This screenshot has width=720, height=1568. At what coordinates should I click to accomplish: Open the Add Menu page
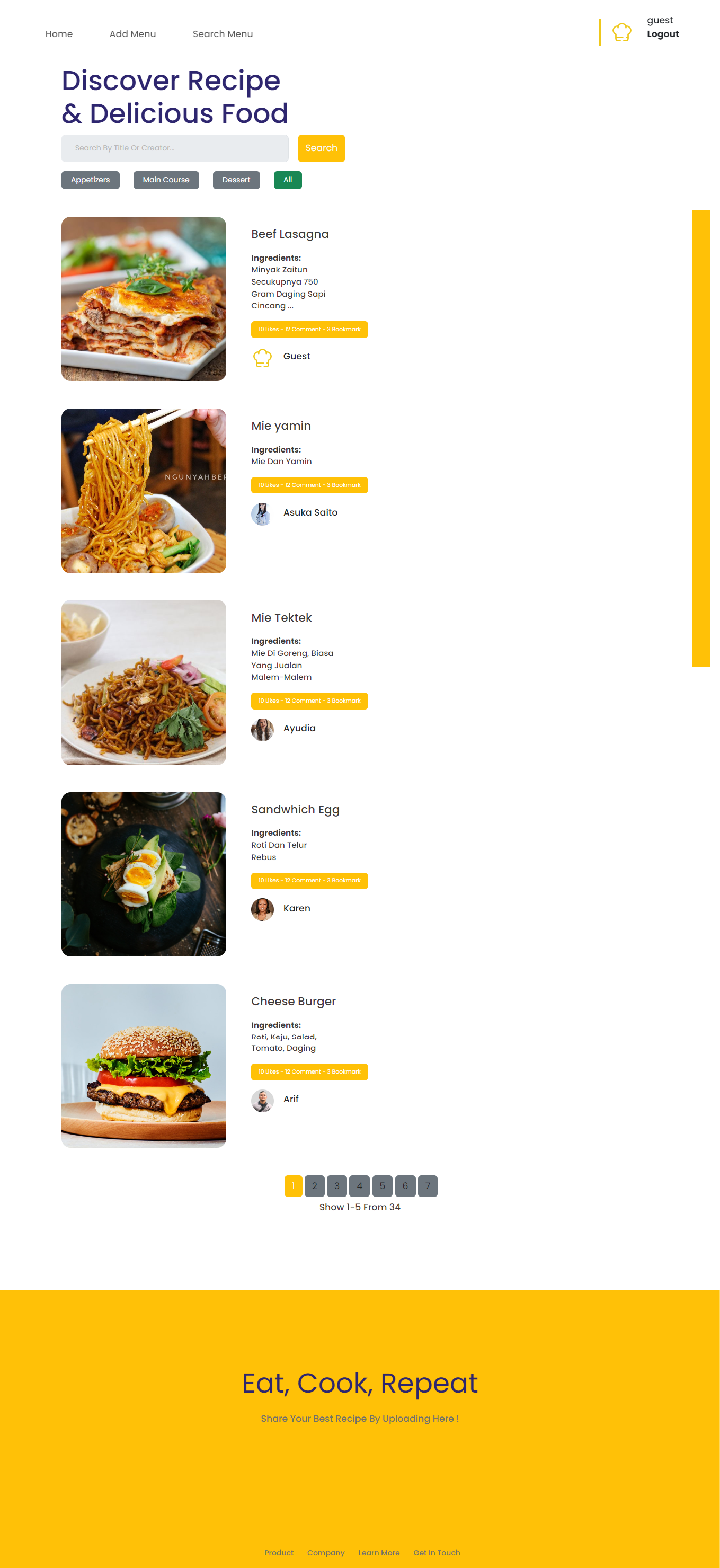click(x=132, y=33)
